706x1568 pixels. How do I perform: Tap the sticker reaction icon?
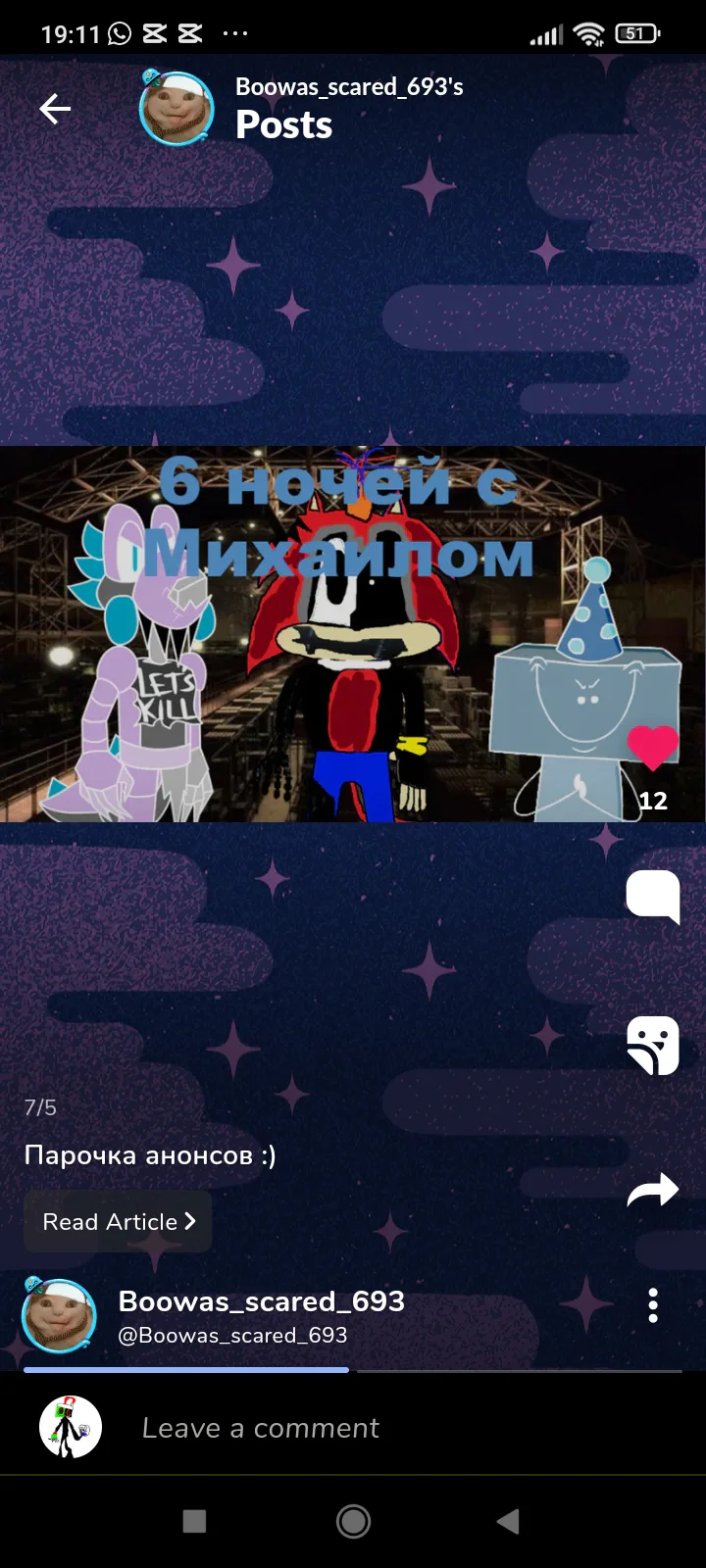(653, 1046)
